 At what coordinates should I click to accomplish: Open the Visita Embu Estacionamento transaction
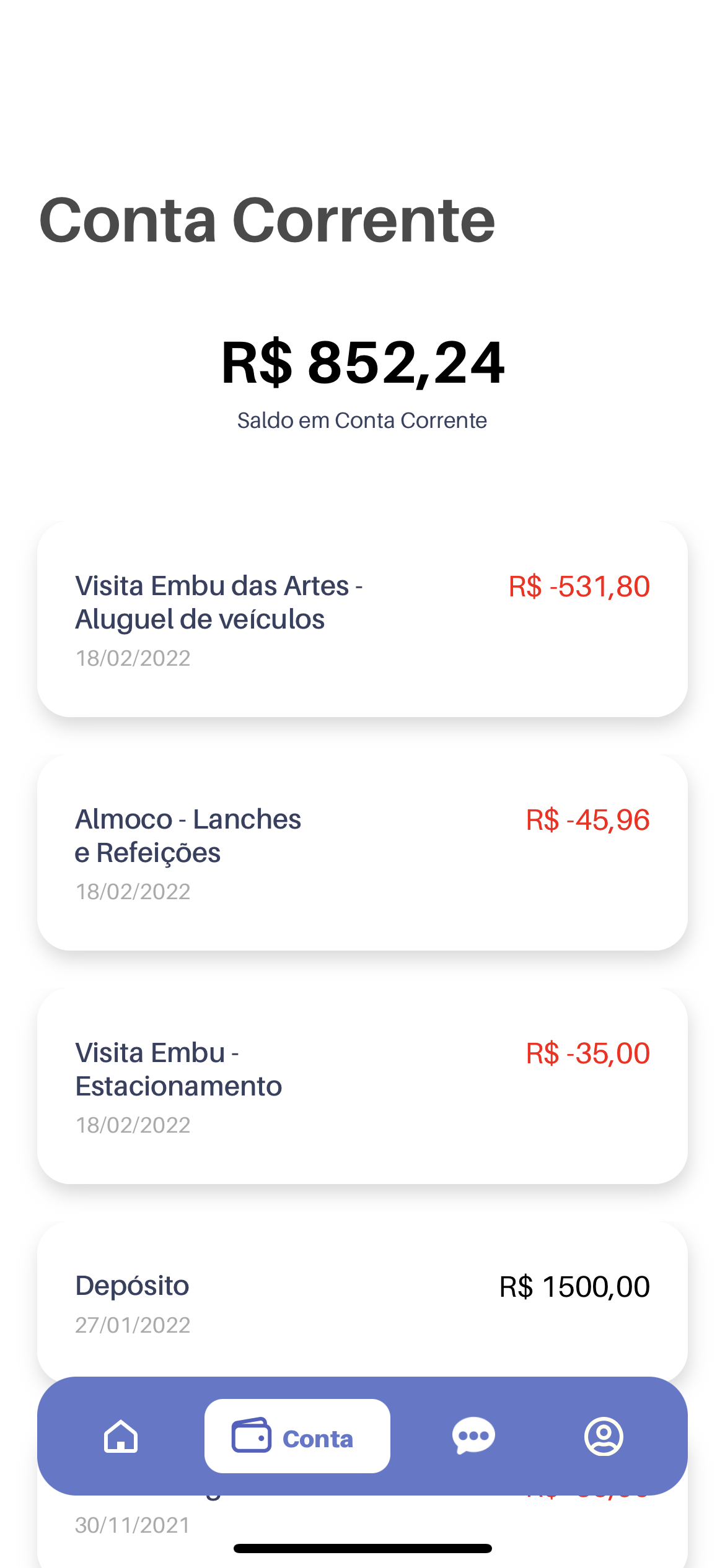[362, 1086]
